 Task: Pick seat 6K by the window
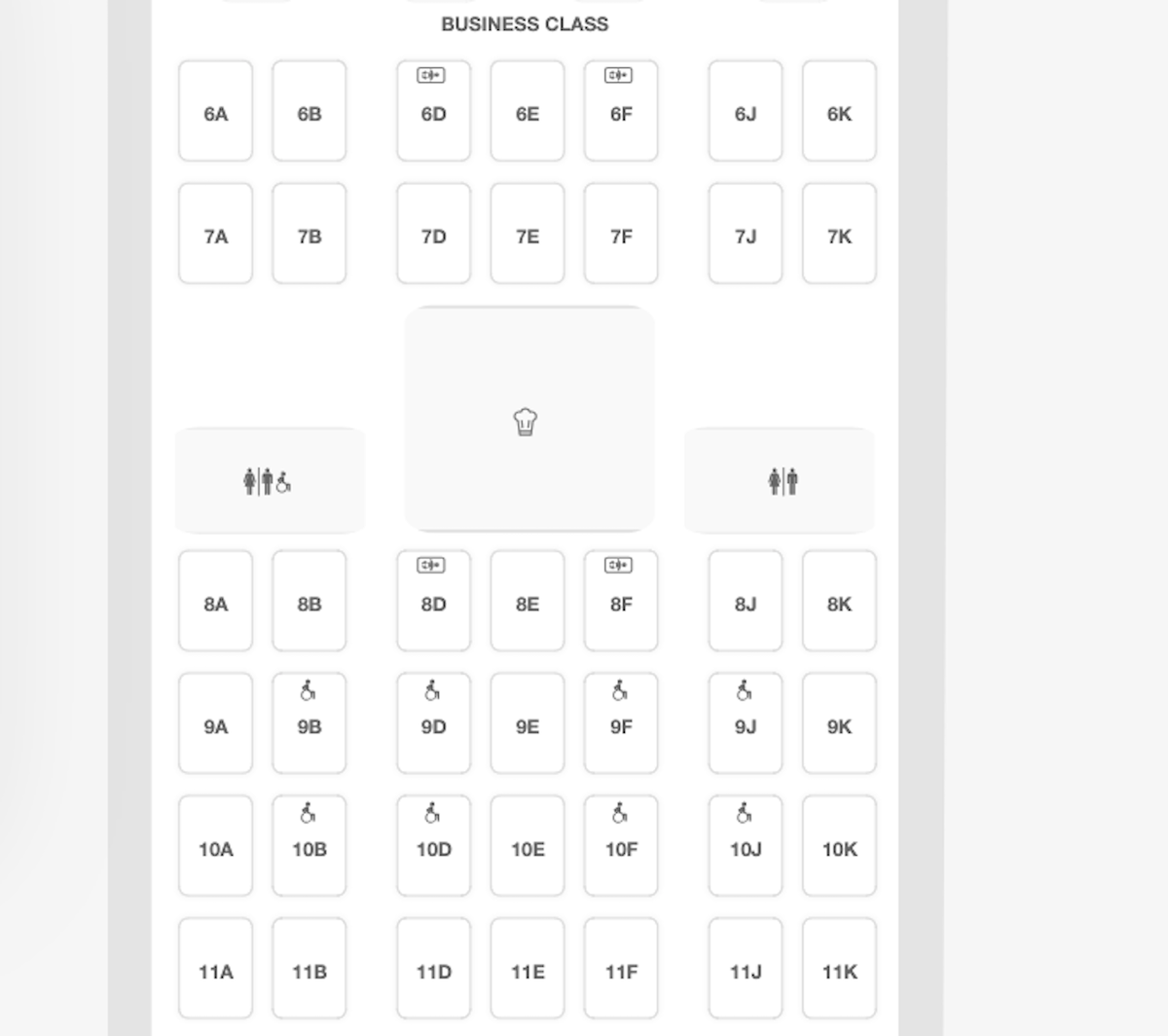[839, 111]
